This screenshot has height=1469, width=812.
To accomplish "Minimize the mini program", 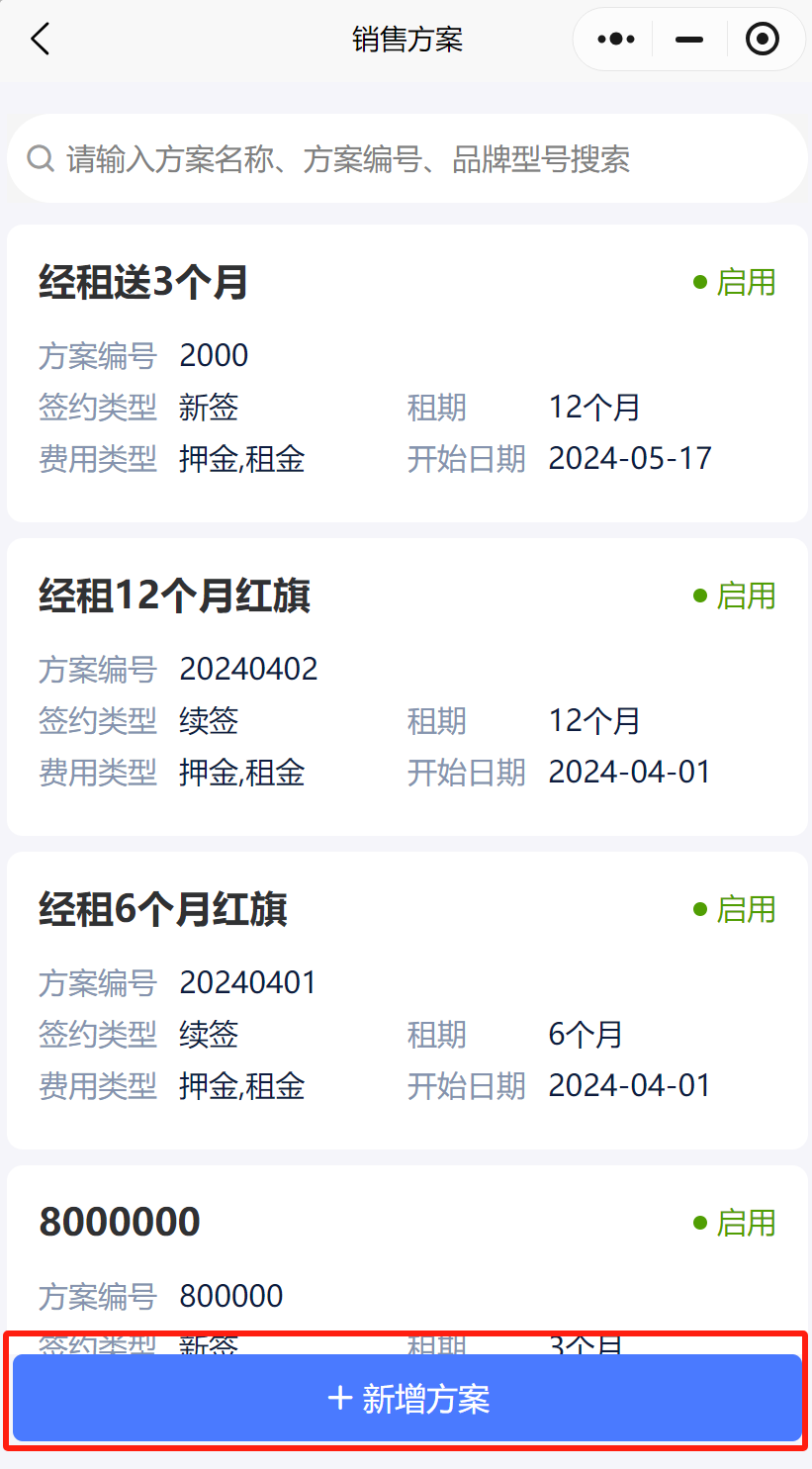I will point(689,40).
